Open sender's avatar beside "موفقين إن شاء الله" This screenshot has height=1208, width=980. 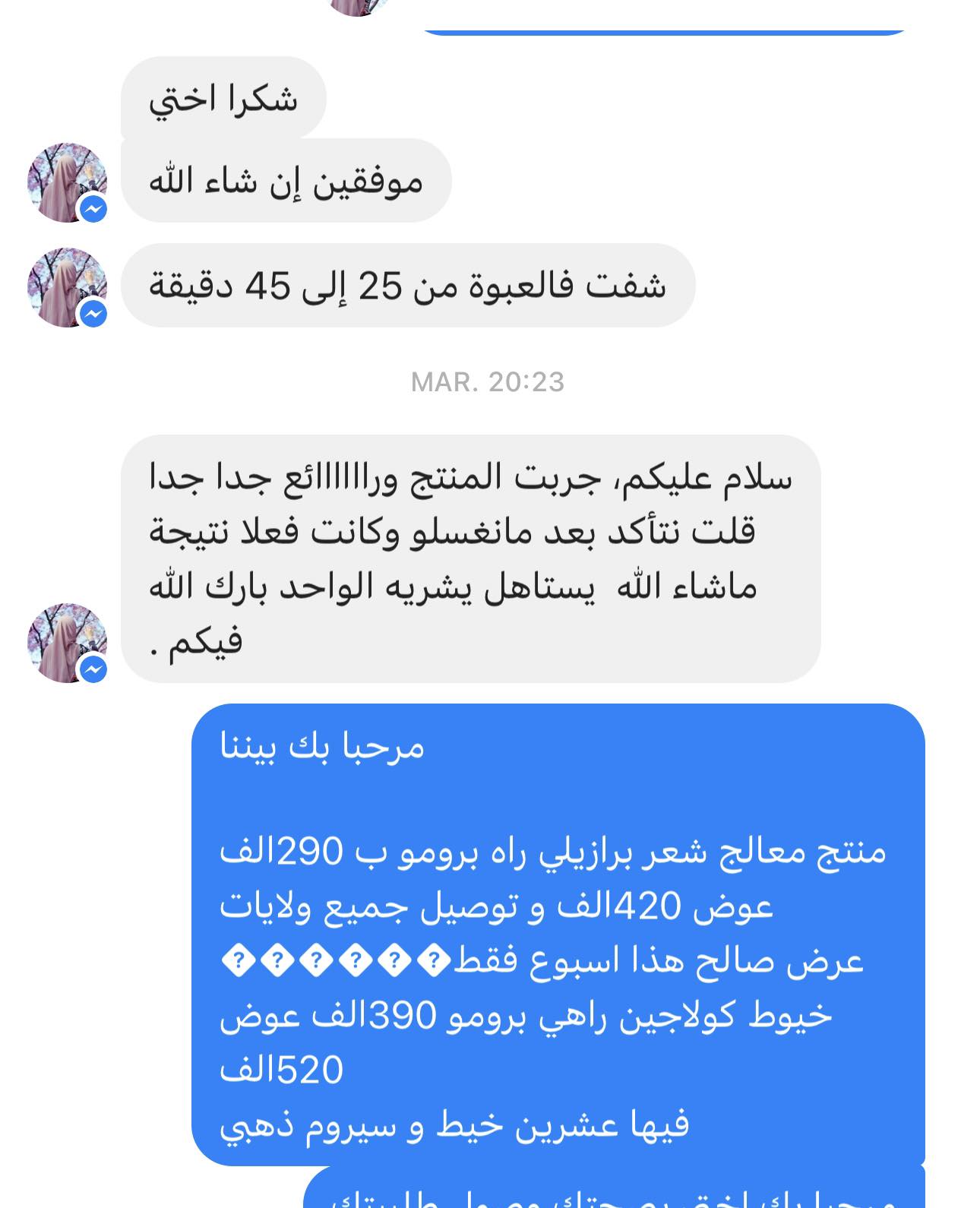pos(67,182)
